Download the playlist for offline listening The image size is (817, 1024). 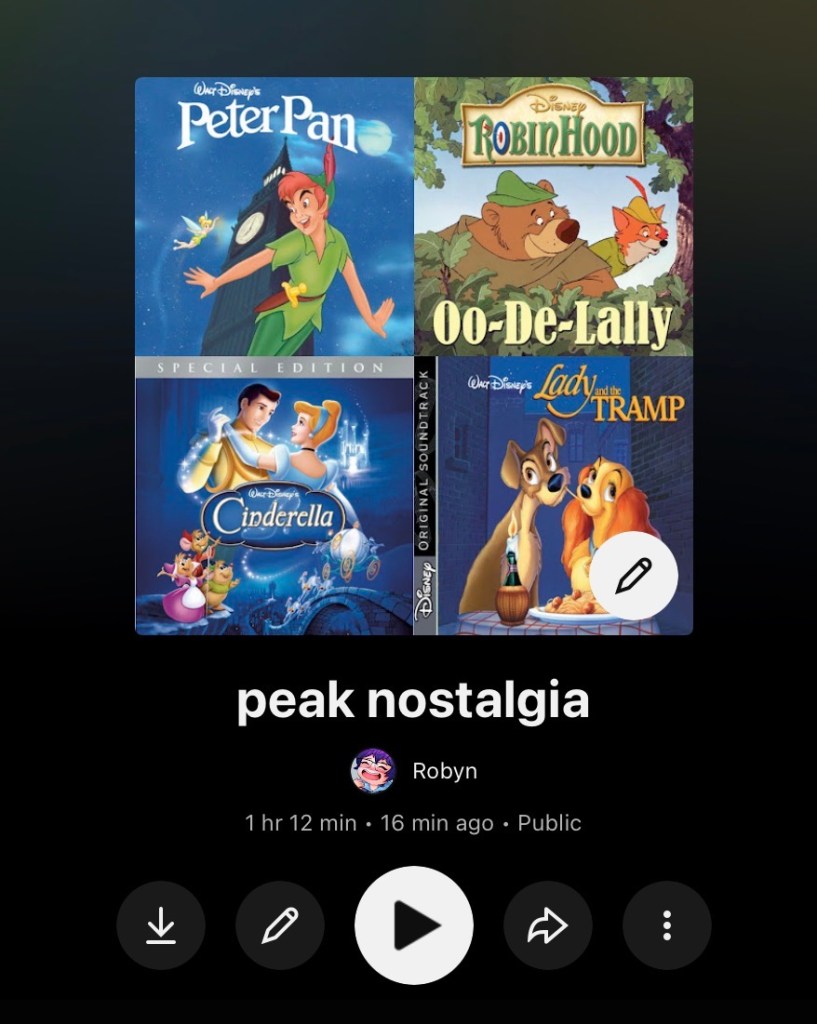tap(161, 925)
